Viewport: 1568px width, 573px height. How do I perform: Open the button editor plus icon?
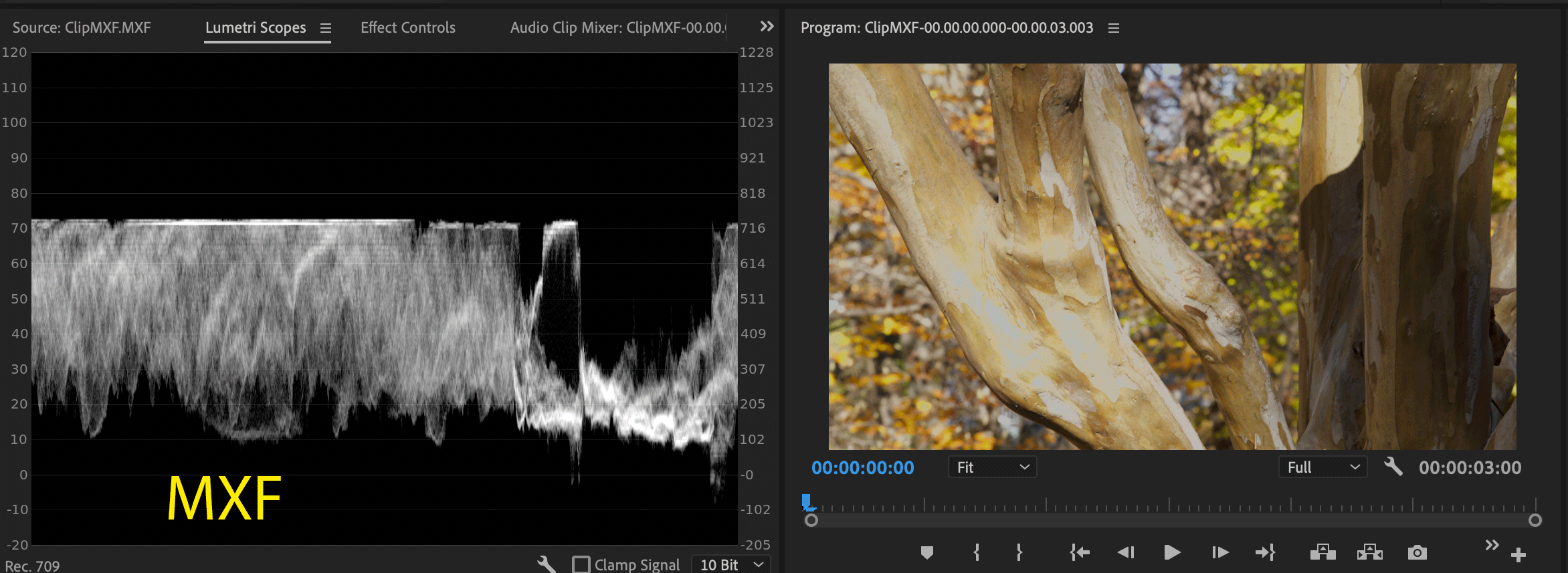[1518, 554]
